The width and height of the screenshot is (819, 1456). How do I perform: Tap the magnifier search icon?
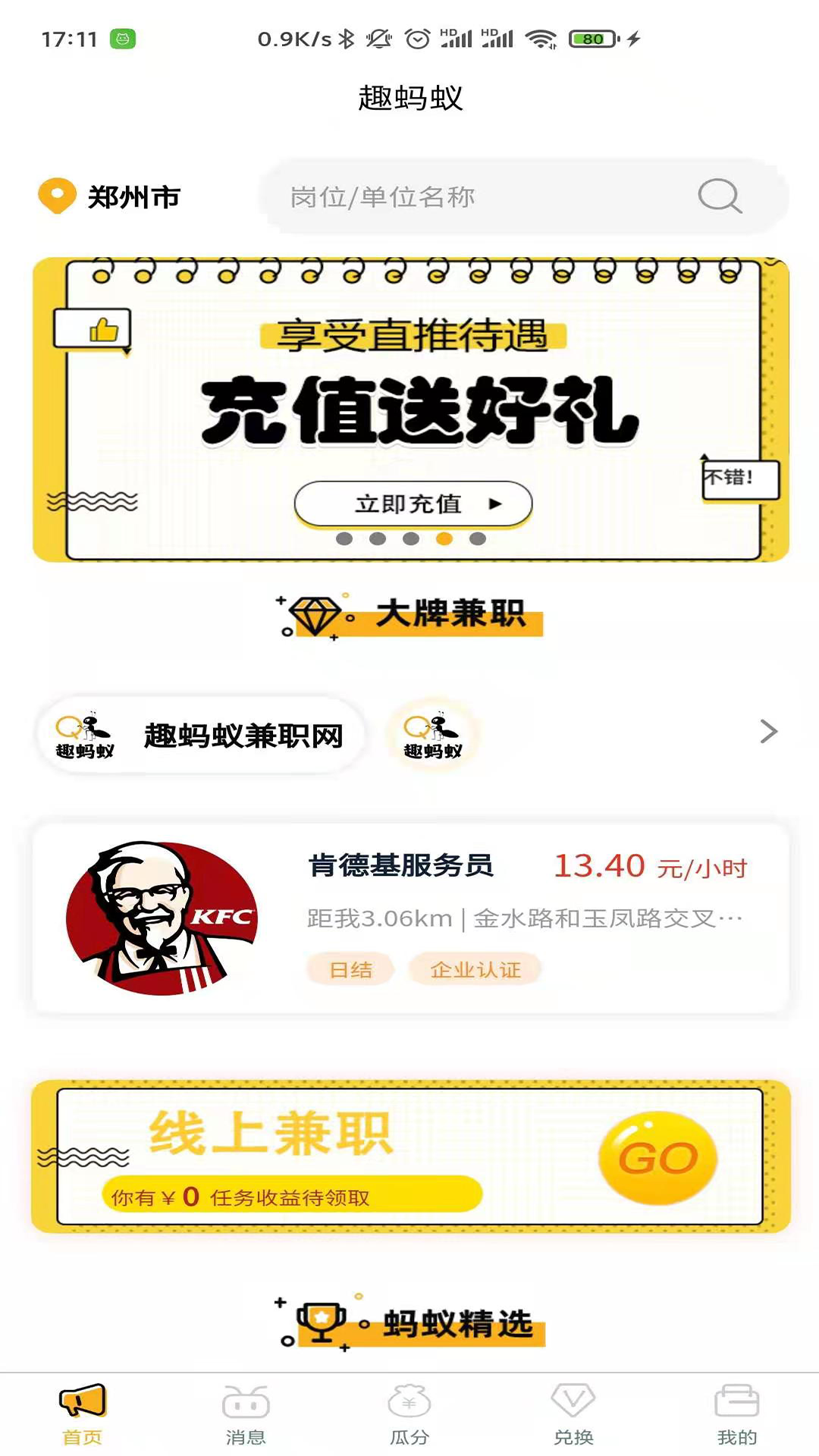719,196
